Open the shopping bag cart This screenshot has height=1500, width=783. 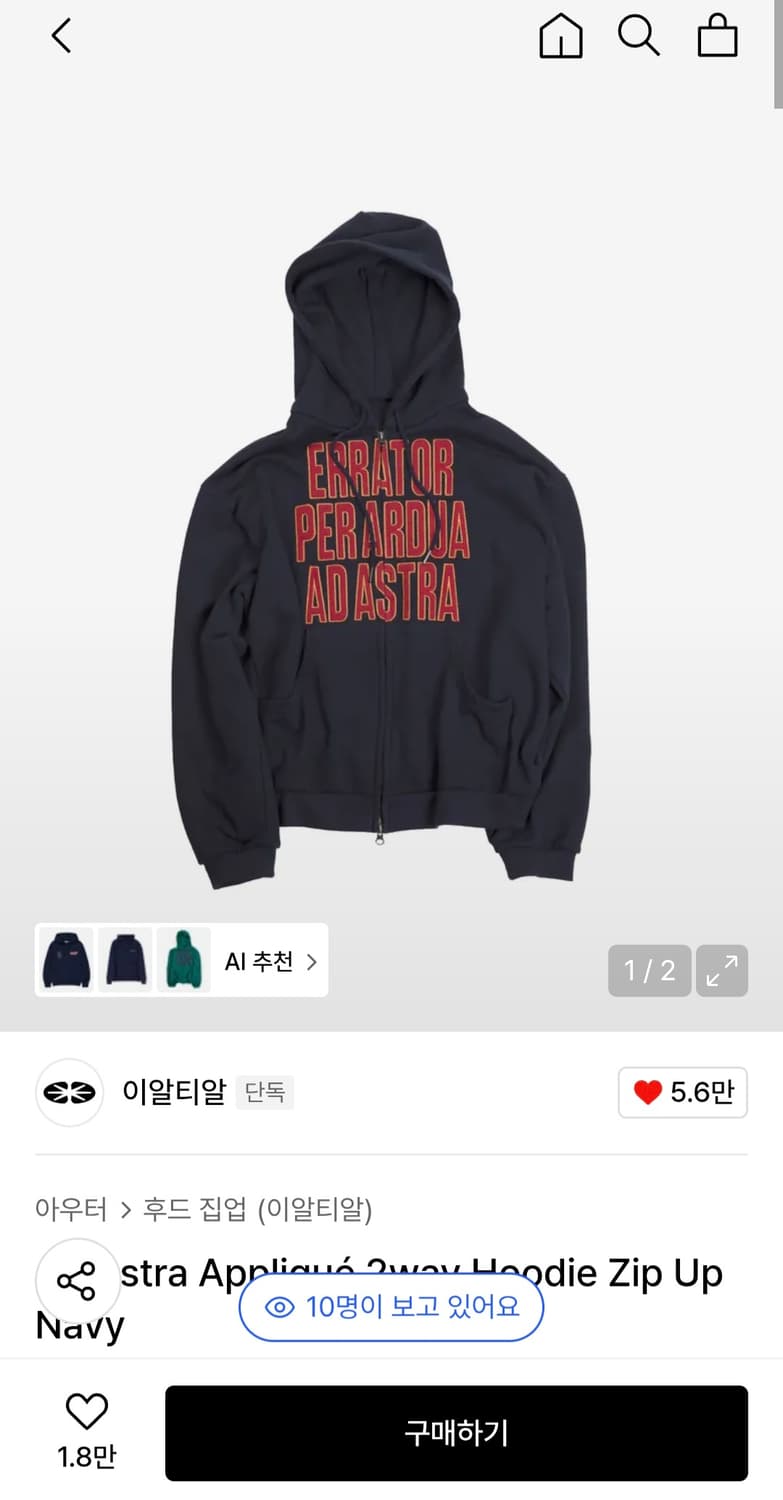pyautogui.click(x=717, y=35)
